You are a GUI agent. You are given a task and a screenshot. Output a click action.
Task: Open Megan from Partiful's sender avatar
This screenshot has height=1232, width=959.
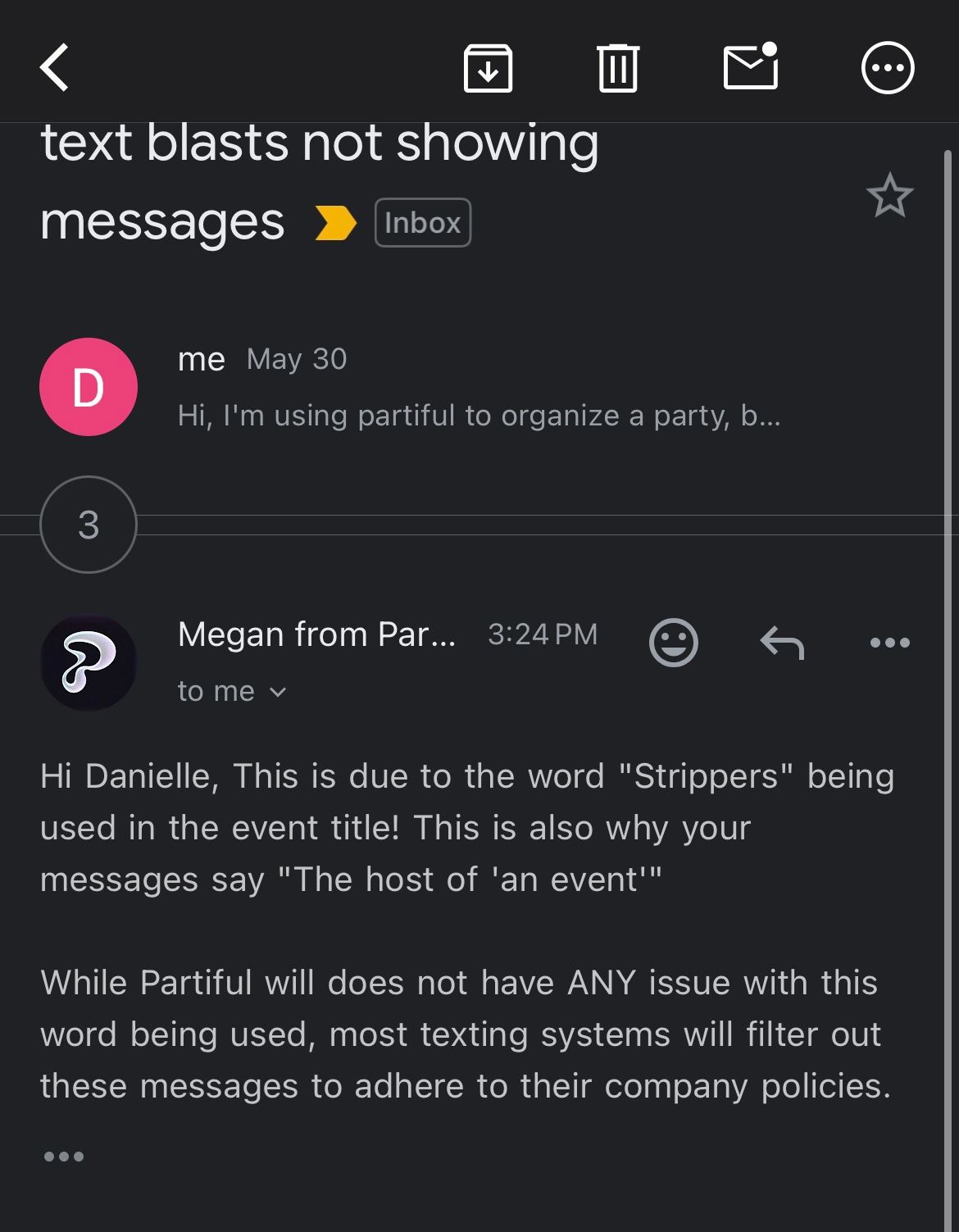[89, 662]
